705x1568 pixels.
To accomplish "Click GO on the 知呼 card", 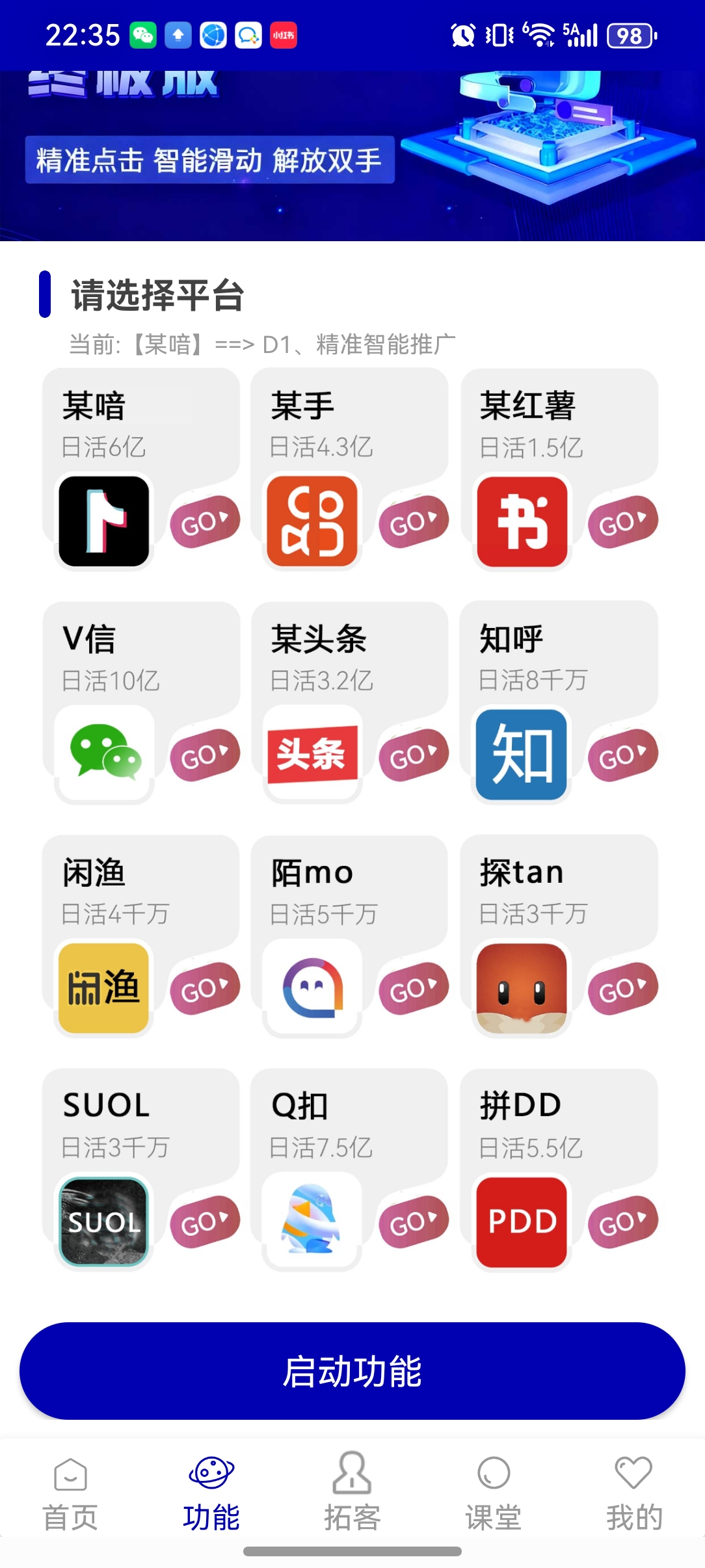I will (x=622, y=754).
